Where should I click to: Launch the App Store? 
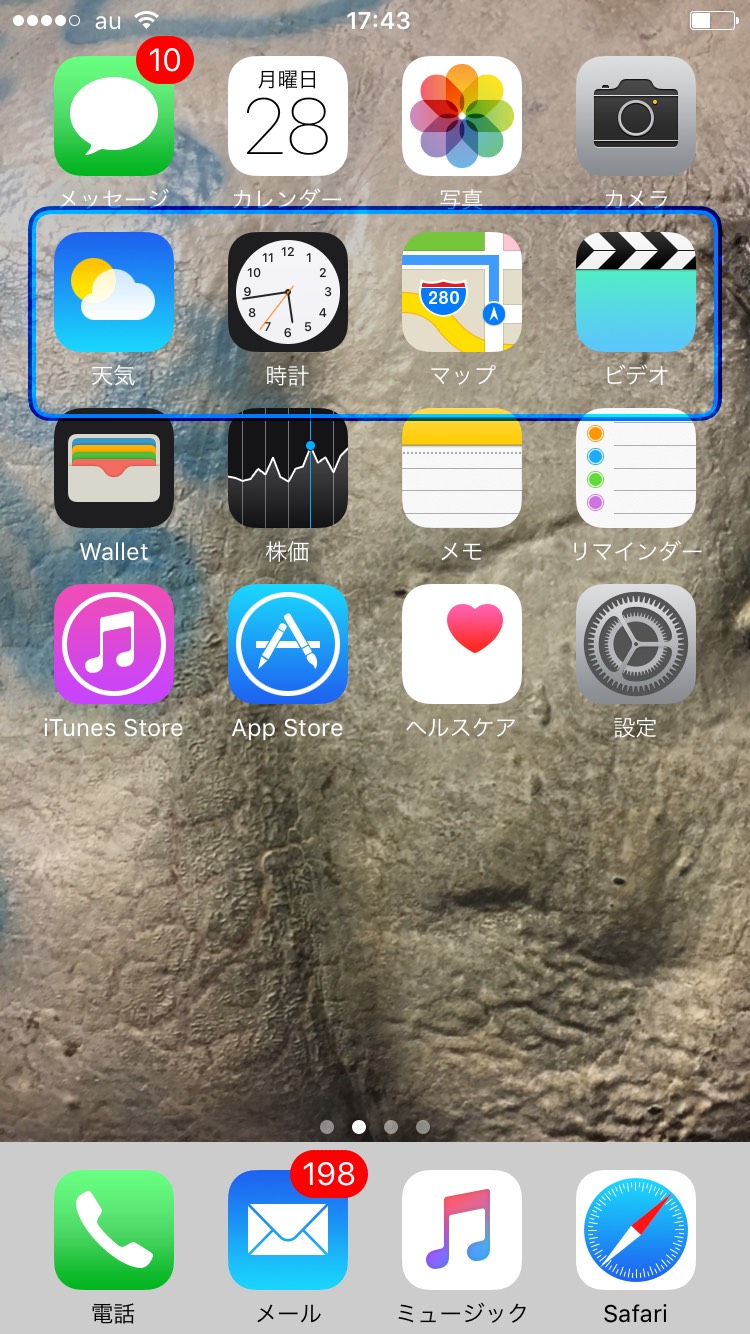(x=288, y=644)
